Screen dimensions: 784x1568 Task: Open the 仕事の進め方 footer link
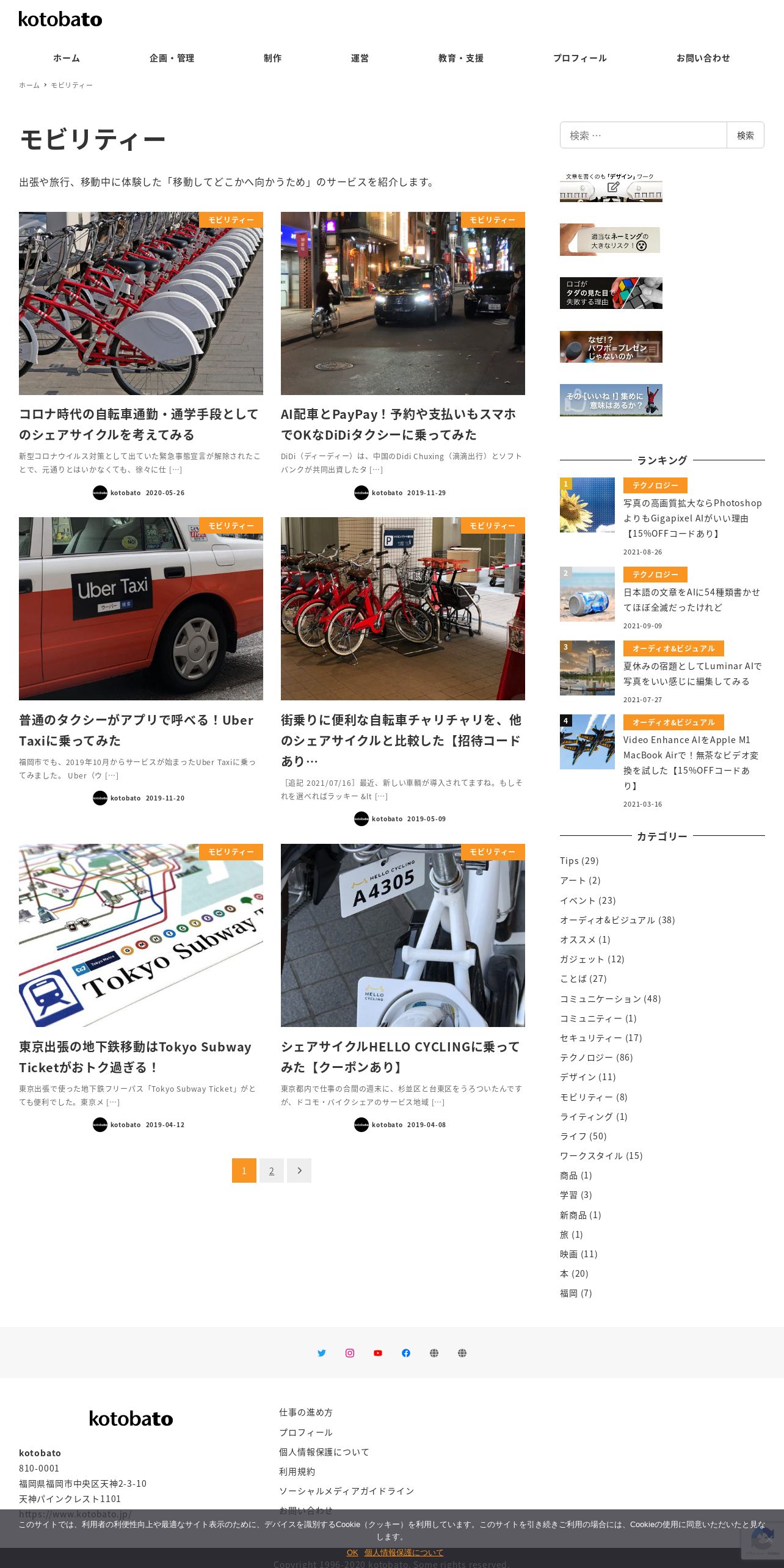pos(306,1413)
